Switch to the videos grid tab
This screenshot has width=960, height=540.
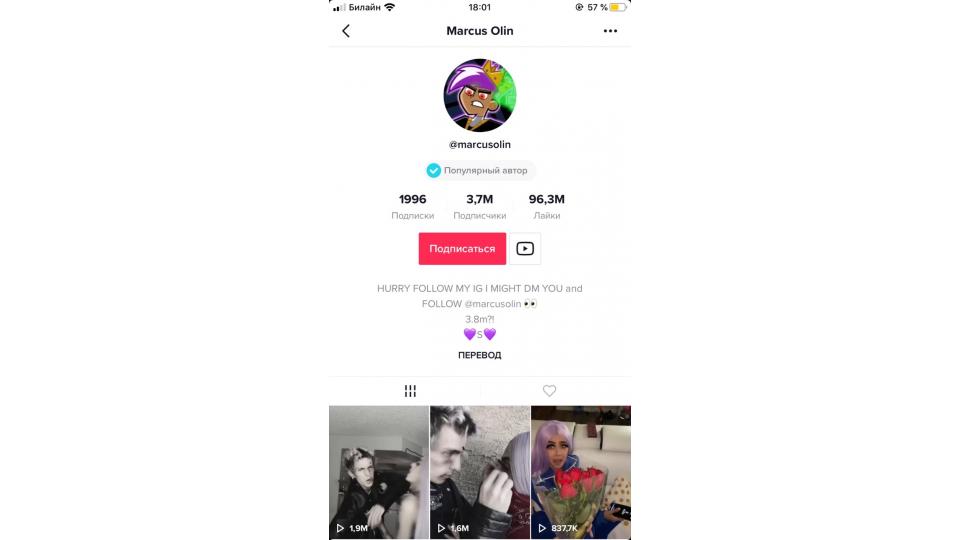click(410, 391)
